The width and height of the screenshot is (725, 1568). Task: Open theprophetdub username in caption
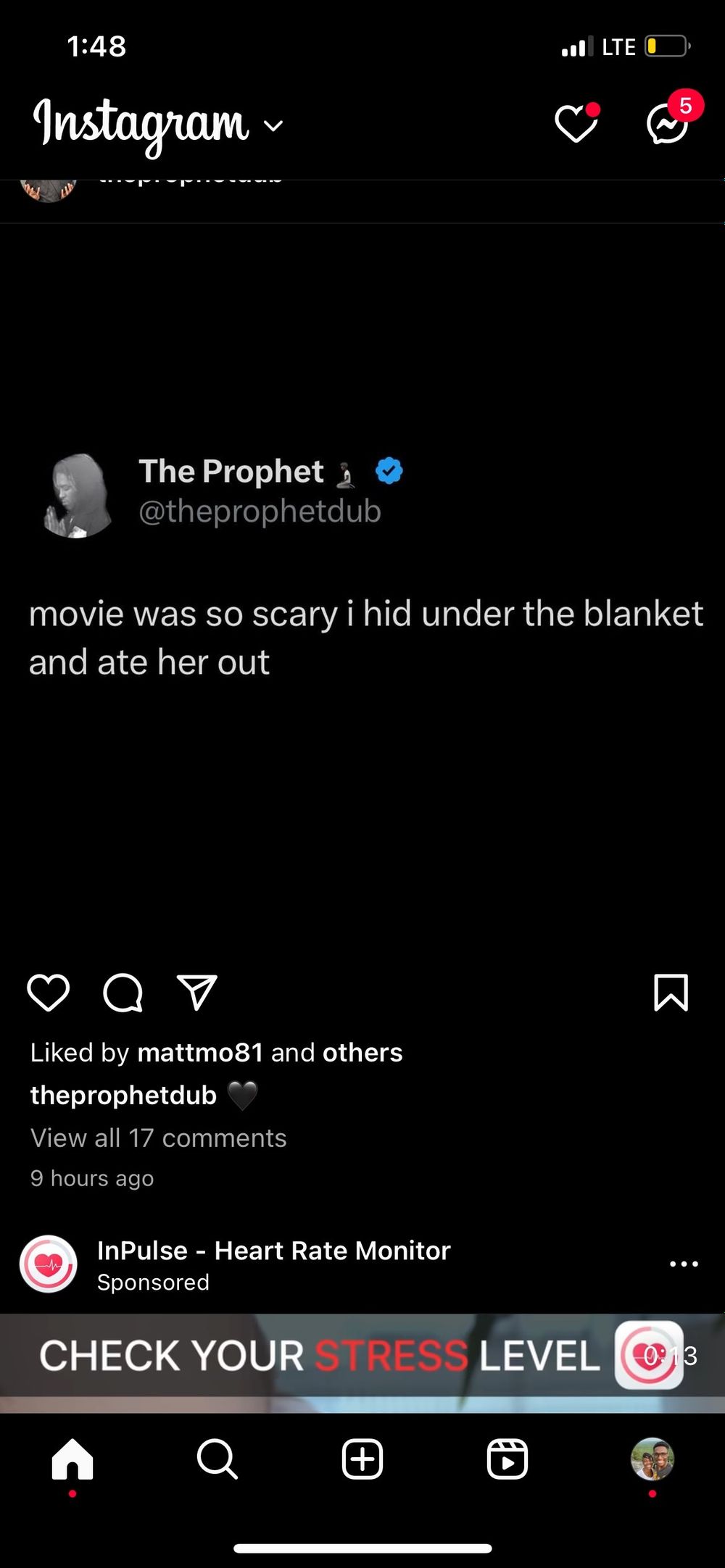pyautogui.click(x=123, y=1095)
